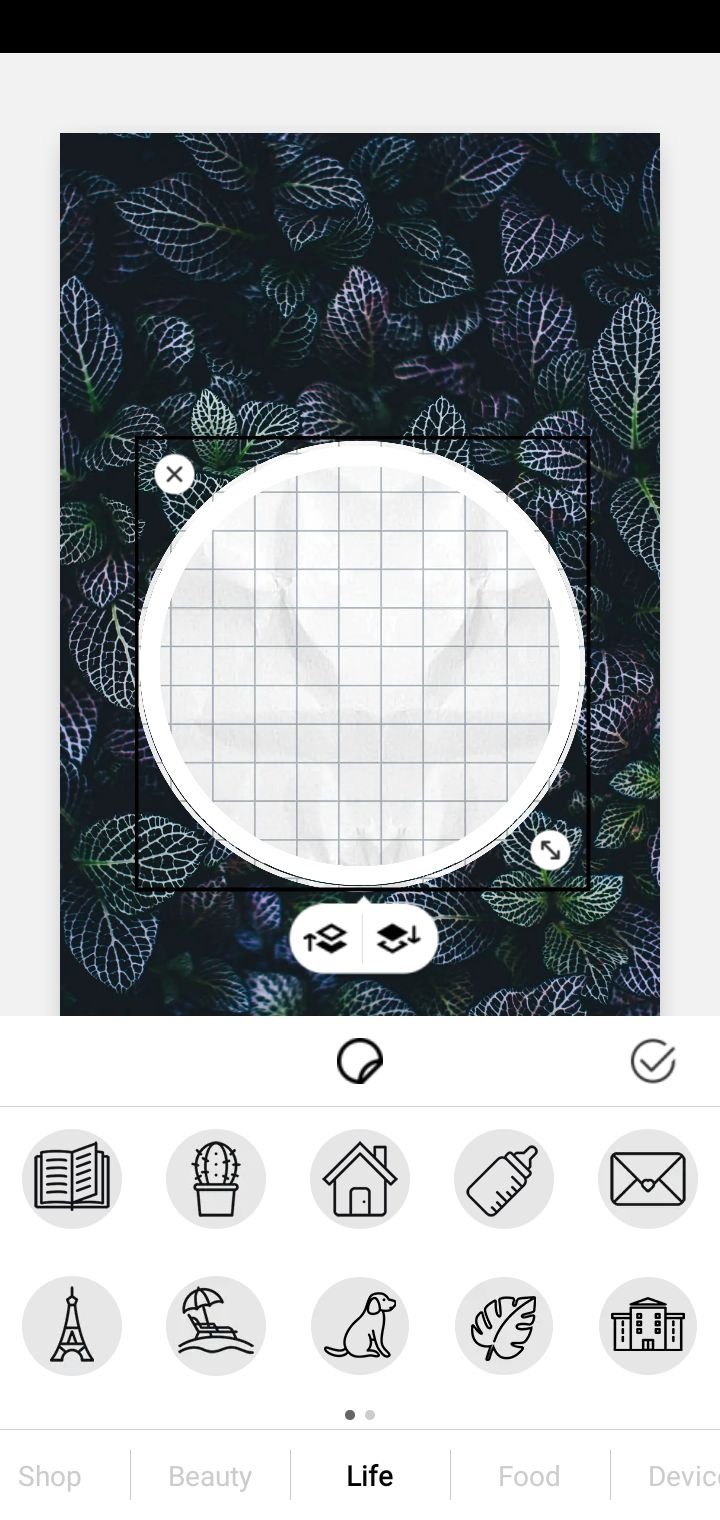Open the sticker tool icon
This screenshot has height=1520, width=720.
(360, 1061)
